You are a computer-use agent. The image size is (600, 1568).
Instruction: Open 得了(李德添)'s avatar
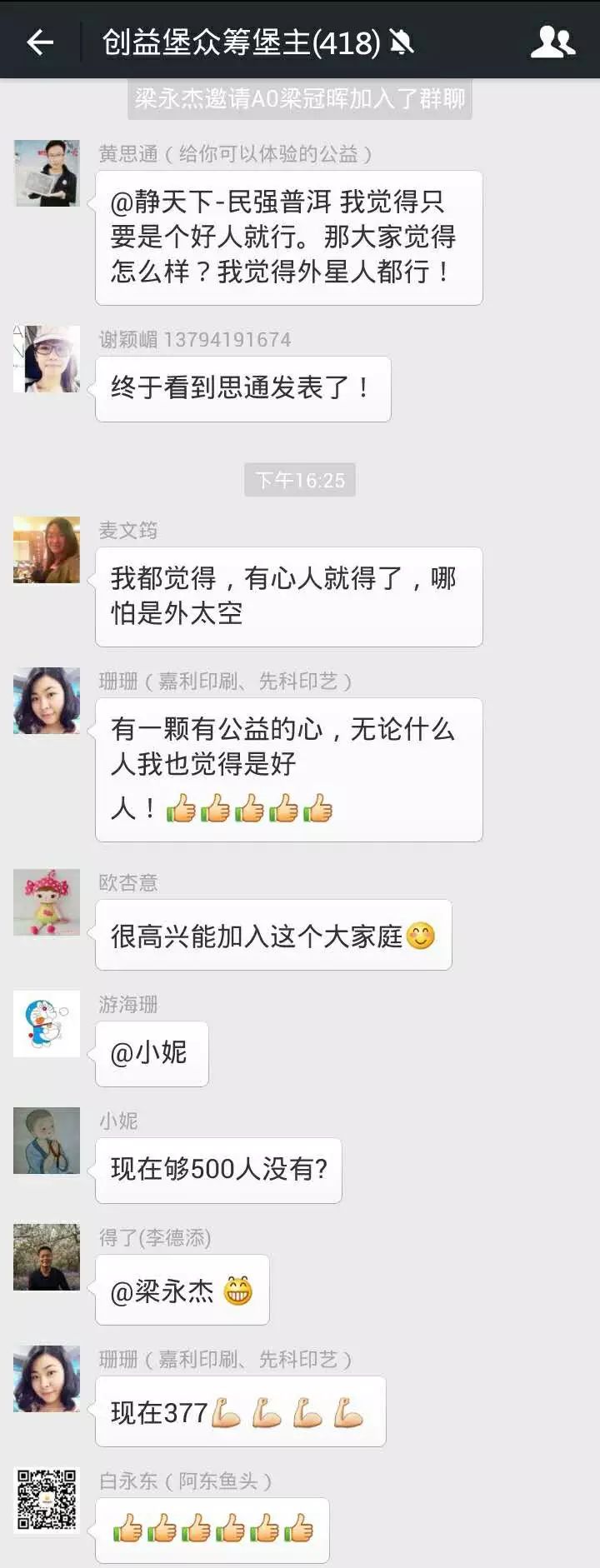pos(47,1257)
